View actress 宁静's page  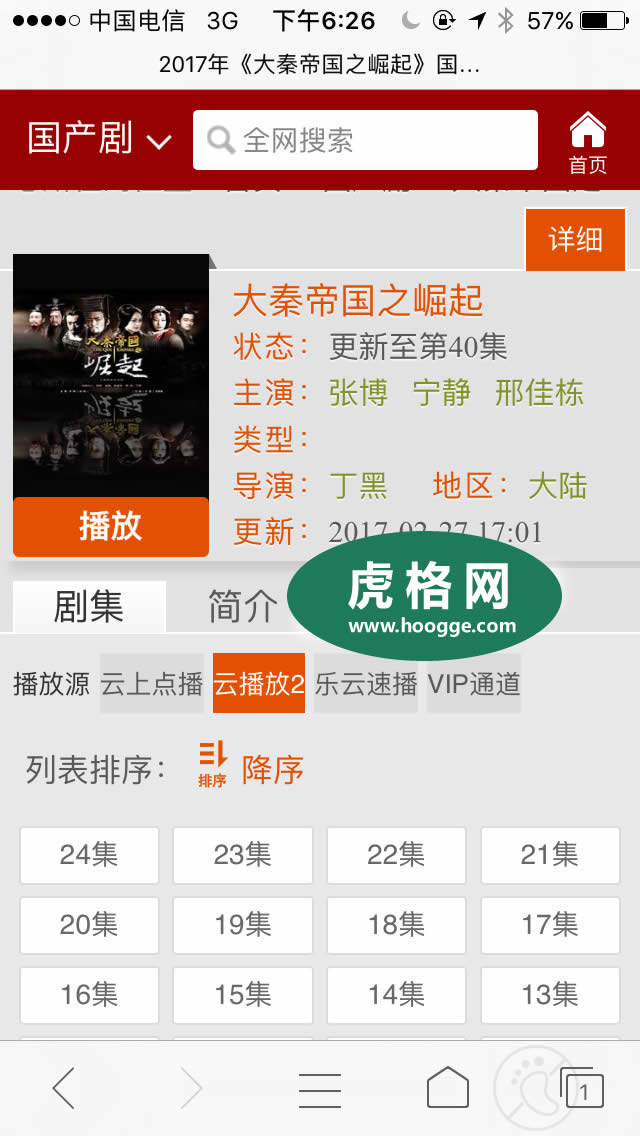click(441, 393)
